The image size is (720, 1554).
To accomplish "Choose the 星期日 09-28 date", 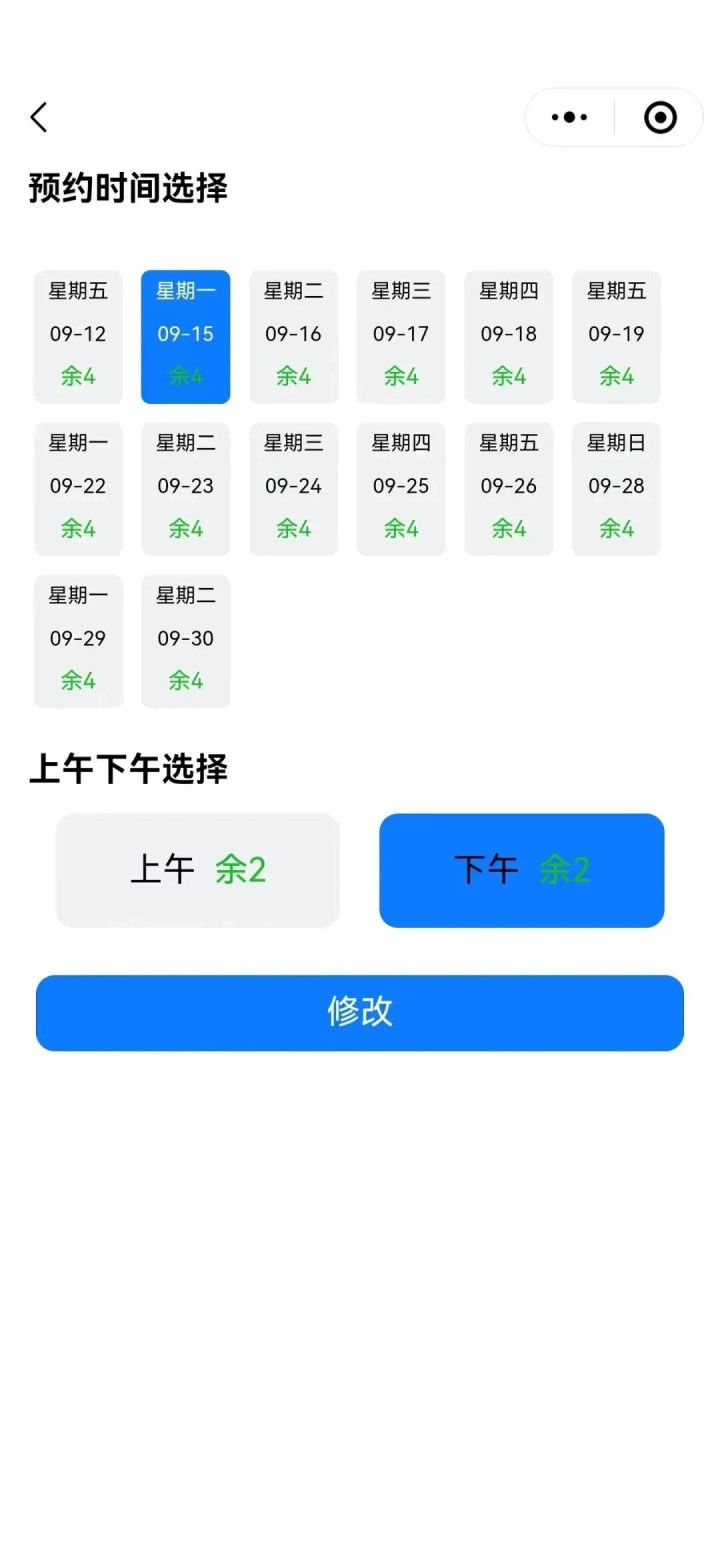I will [x=616, y=488].
